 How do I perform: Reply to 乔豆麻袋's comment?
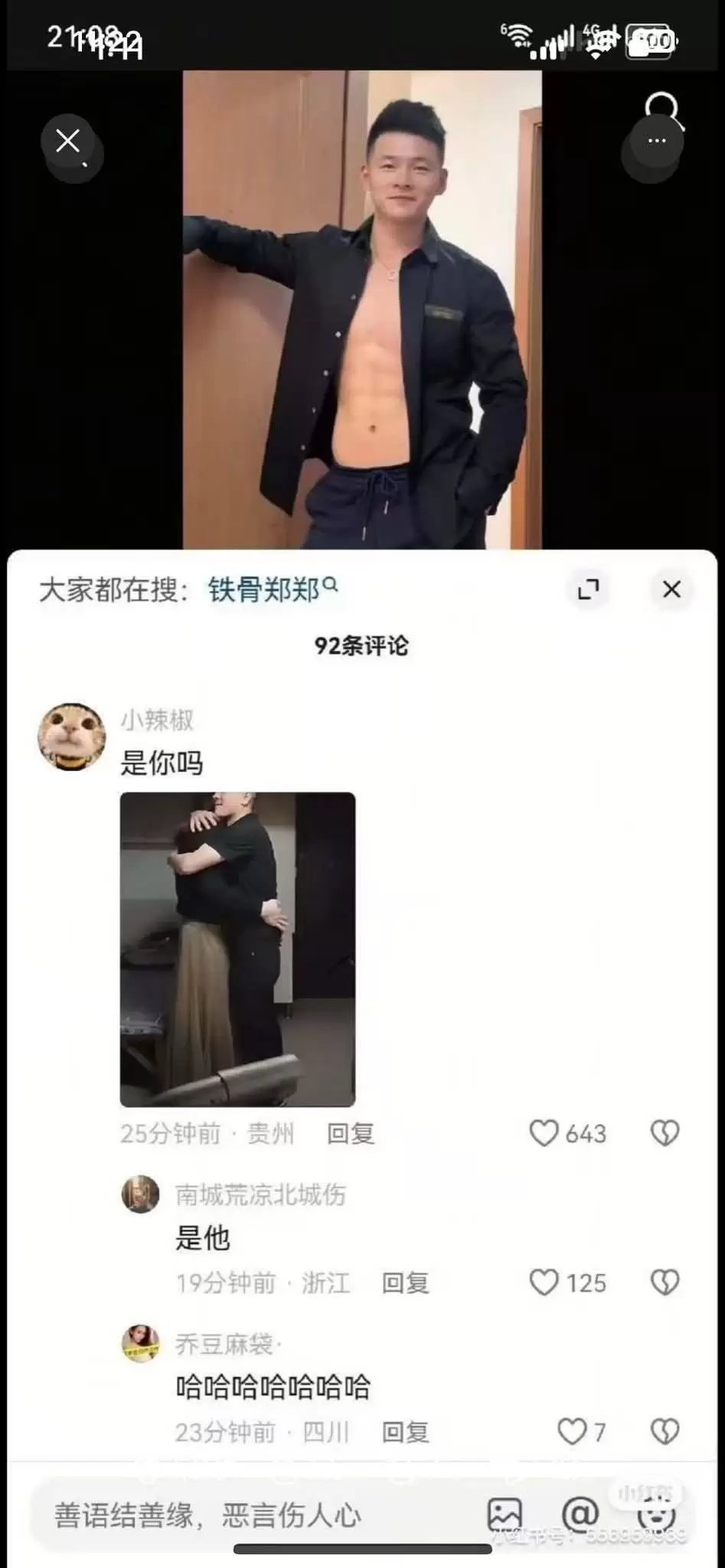(405, 1432)
